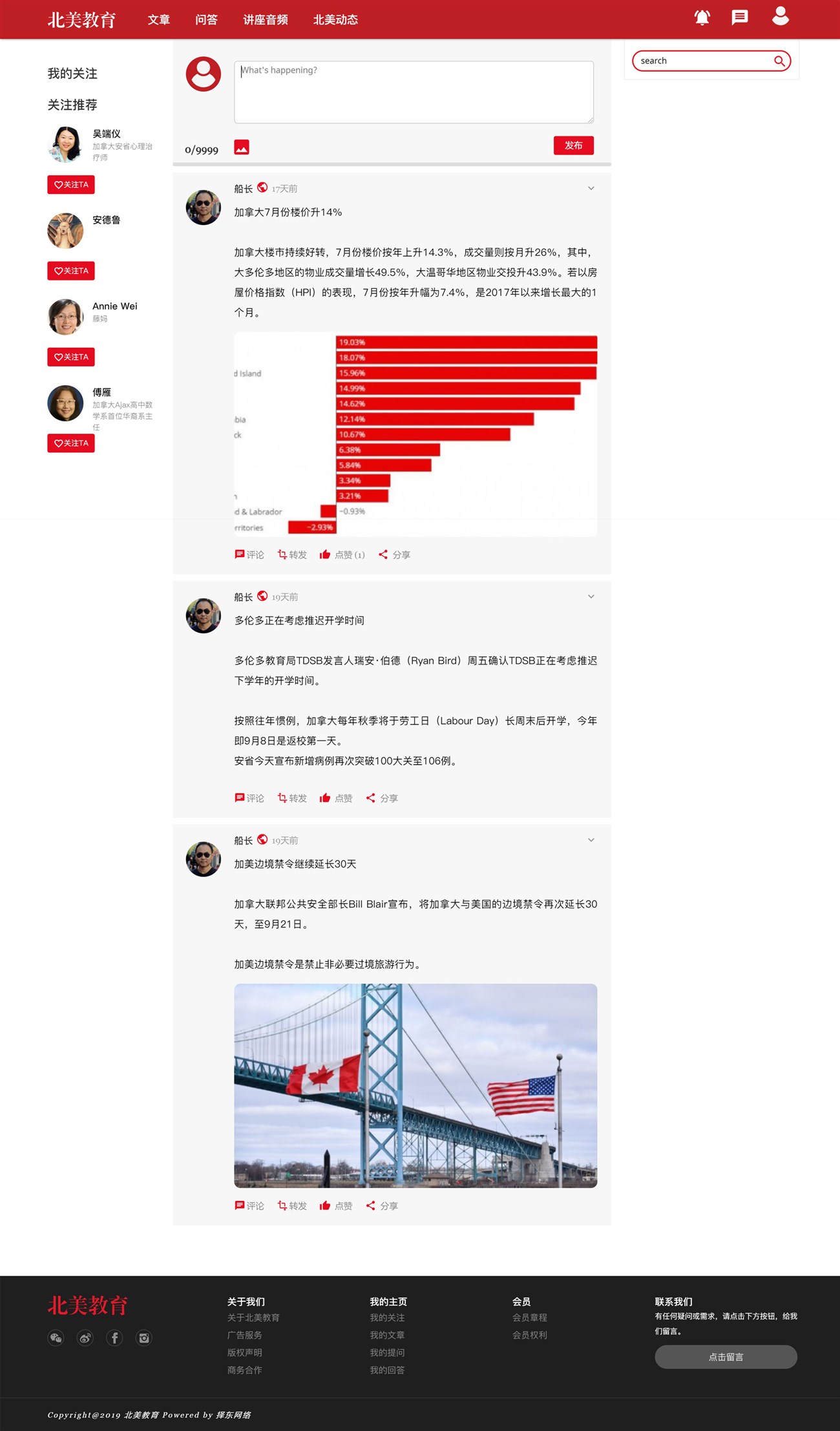Open the 关于北美教育 footer link
Viewport: 840px width, 1431px height.
(253, 1318)
